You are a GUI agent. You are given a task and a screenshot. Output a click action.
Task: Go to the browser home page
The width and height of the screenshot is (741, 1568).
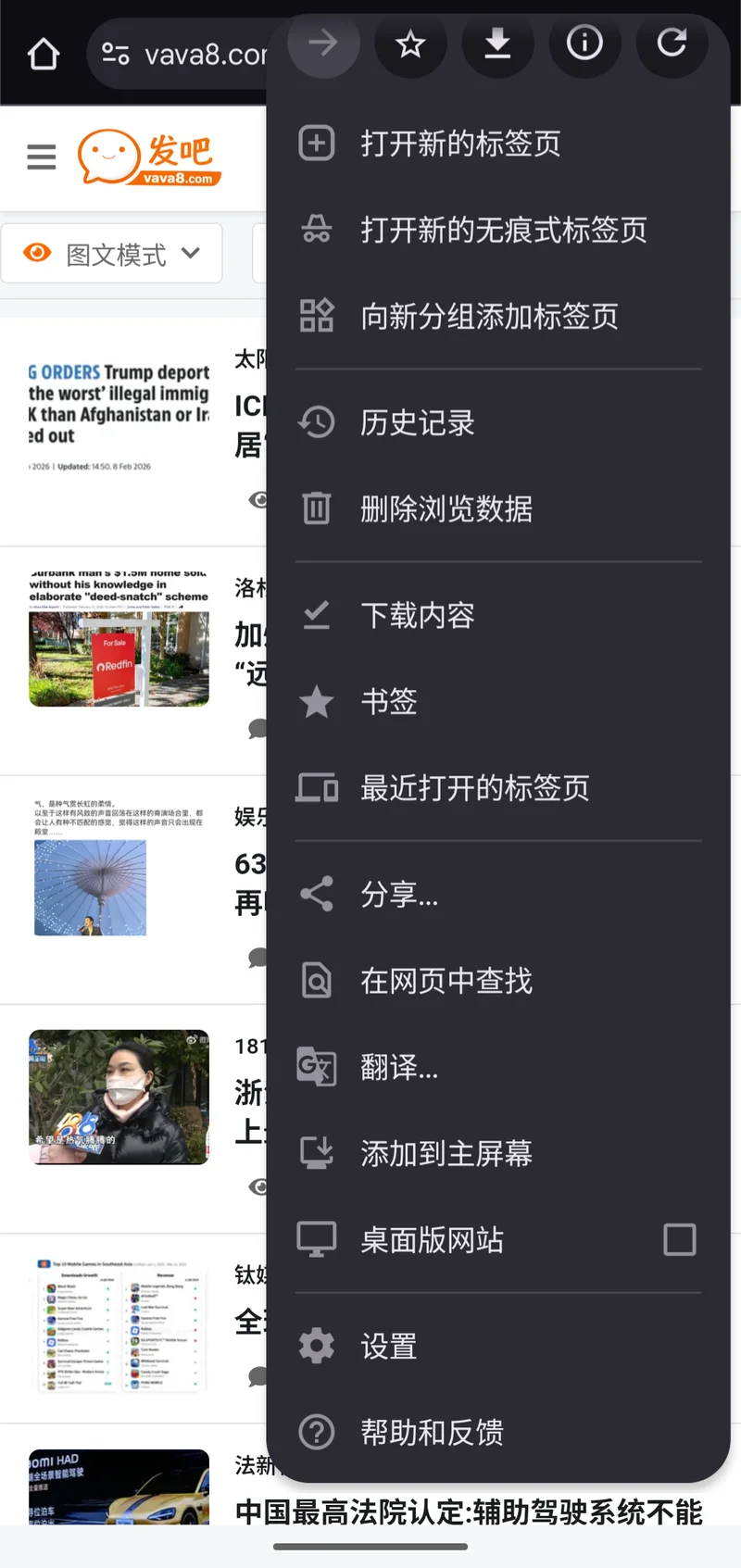click(44, 55)
